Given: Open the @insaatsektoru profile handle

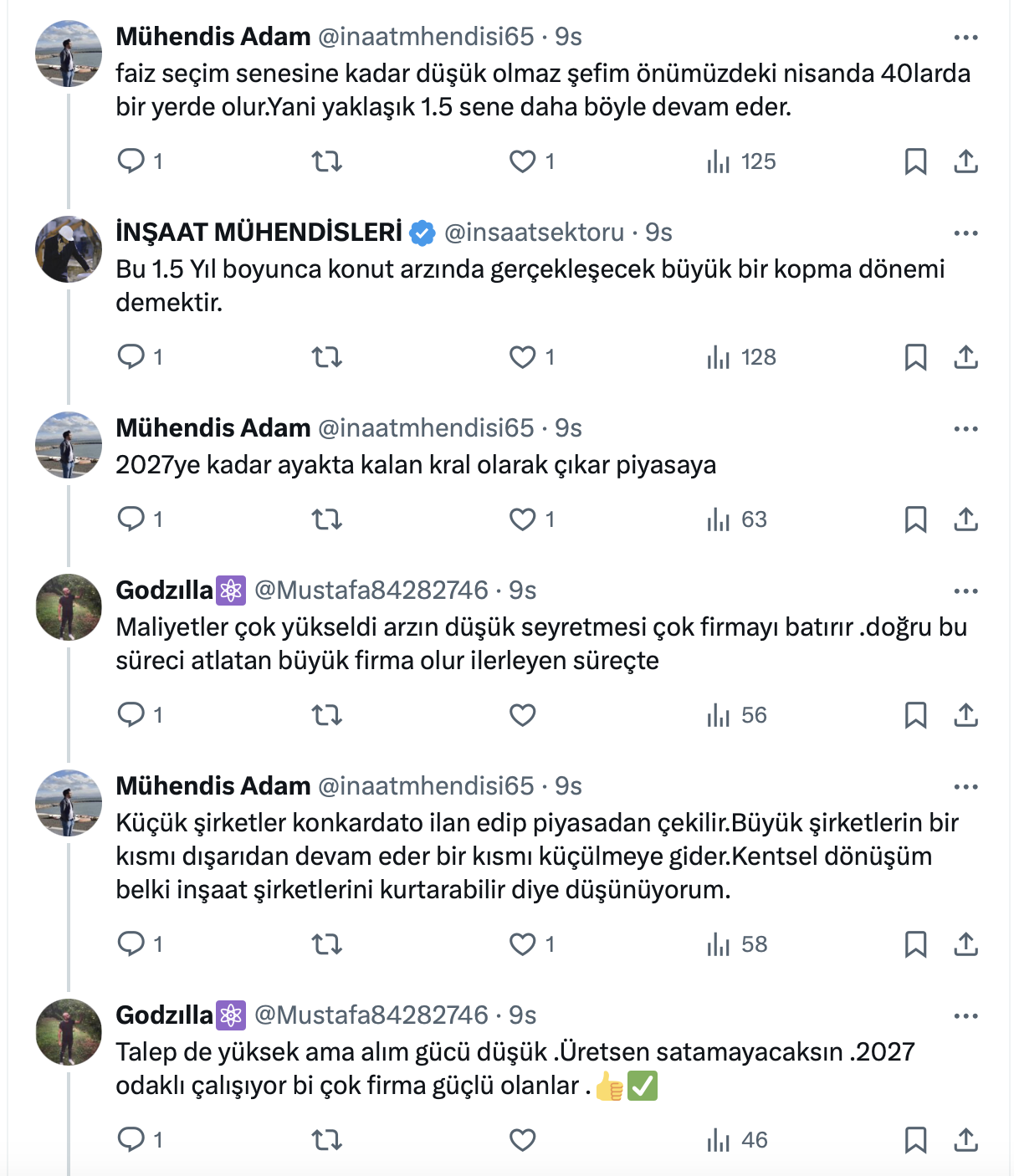Looking at the screenshot, I should coord(534,233).
